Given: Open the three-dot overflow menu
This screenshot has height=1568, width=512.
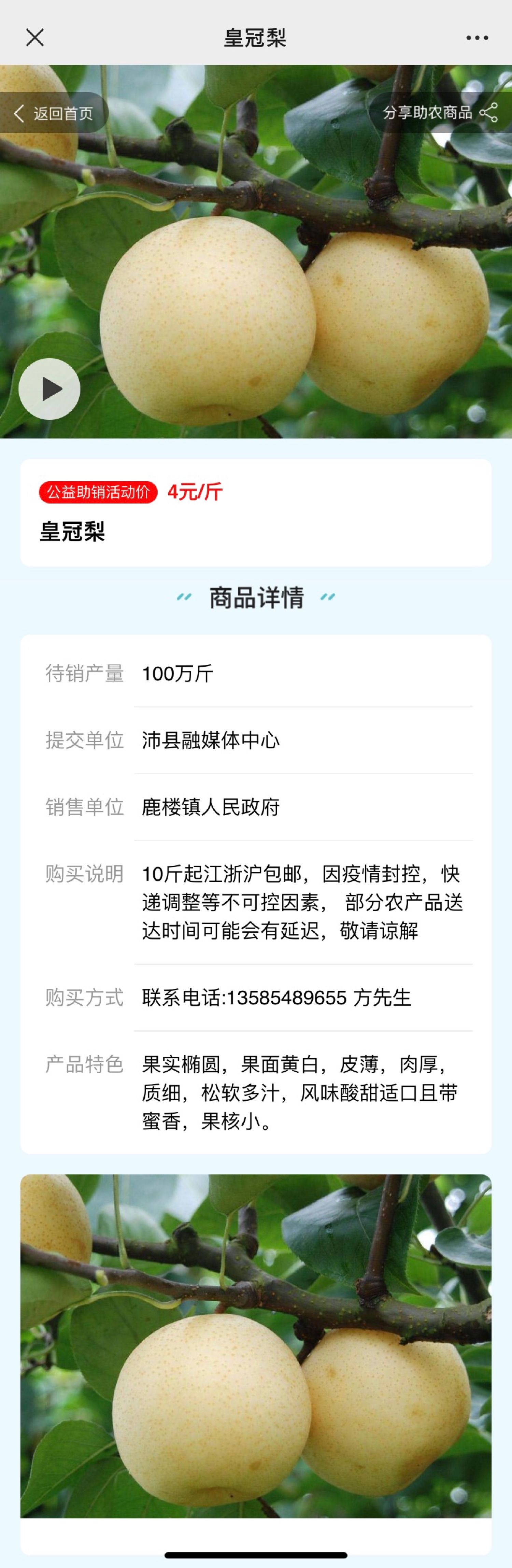Looking at the screenshot, I should 477,38.
